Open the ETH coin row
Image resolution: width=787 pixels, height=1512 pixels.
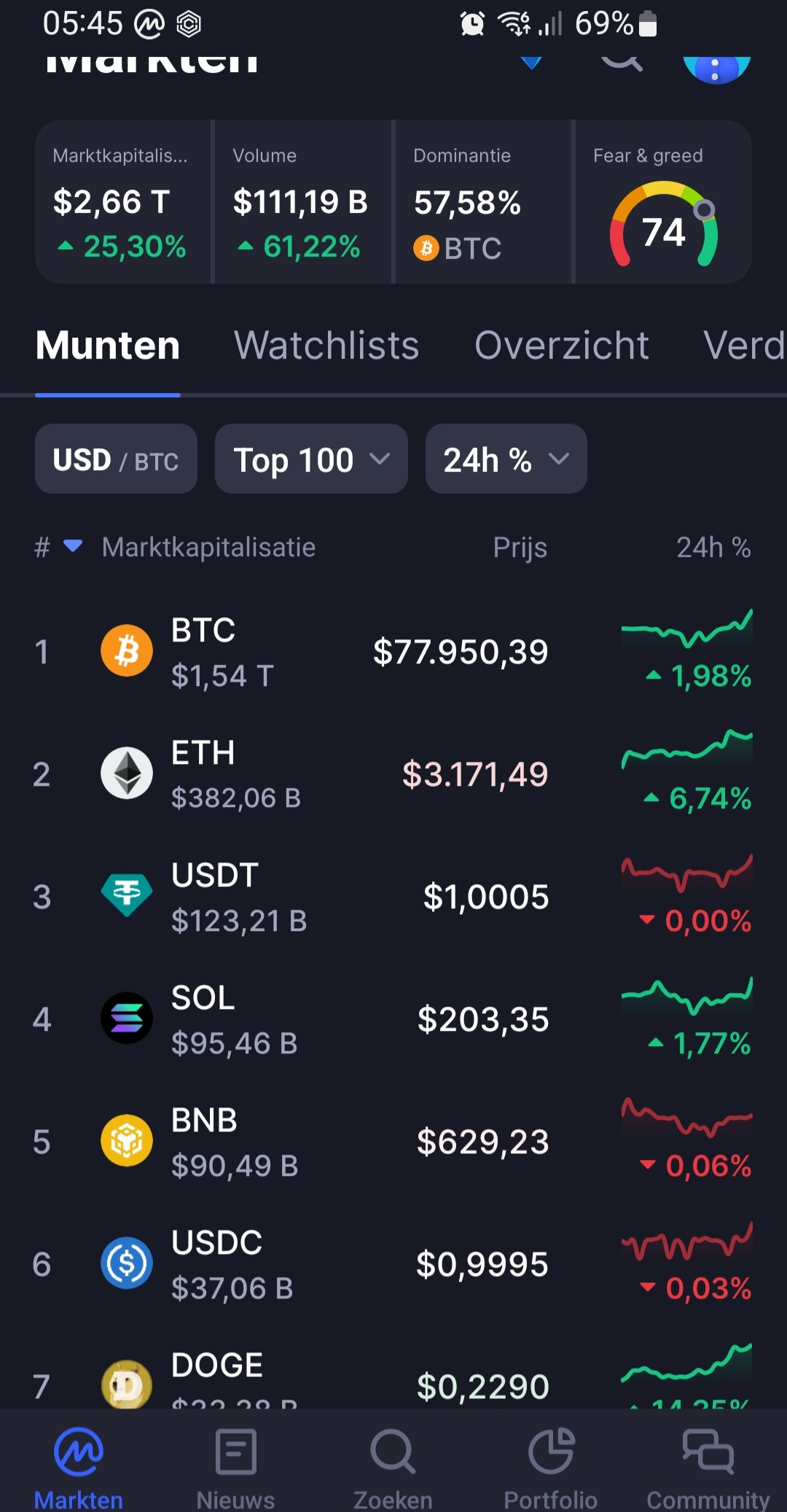click(x=393, y=774)
